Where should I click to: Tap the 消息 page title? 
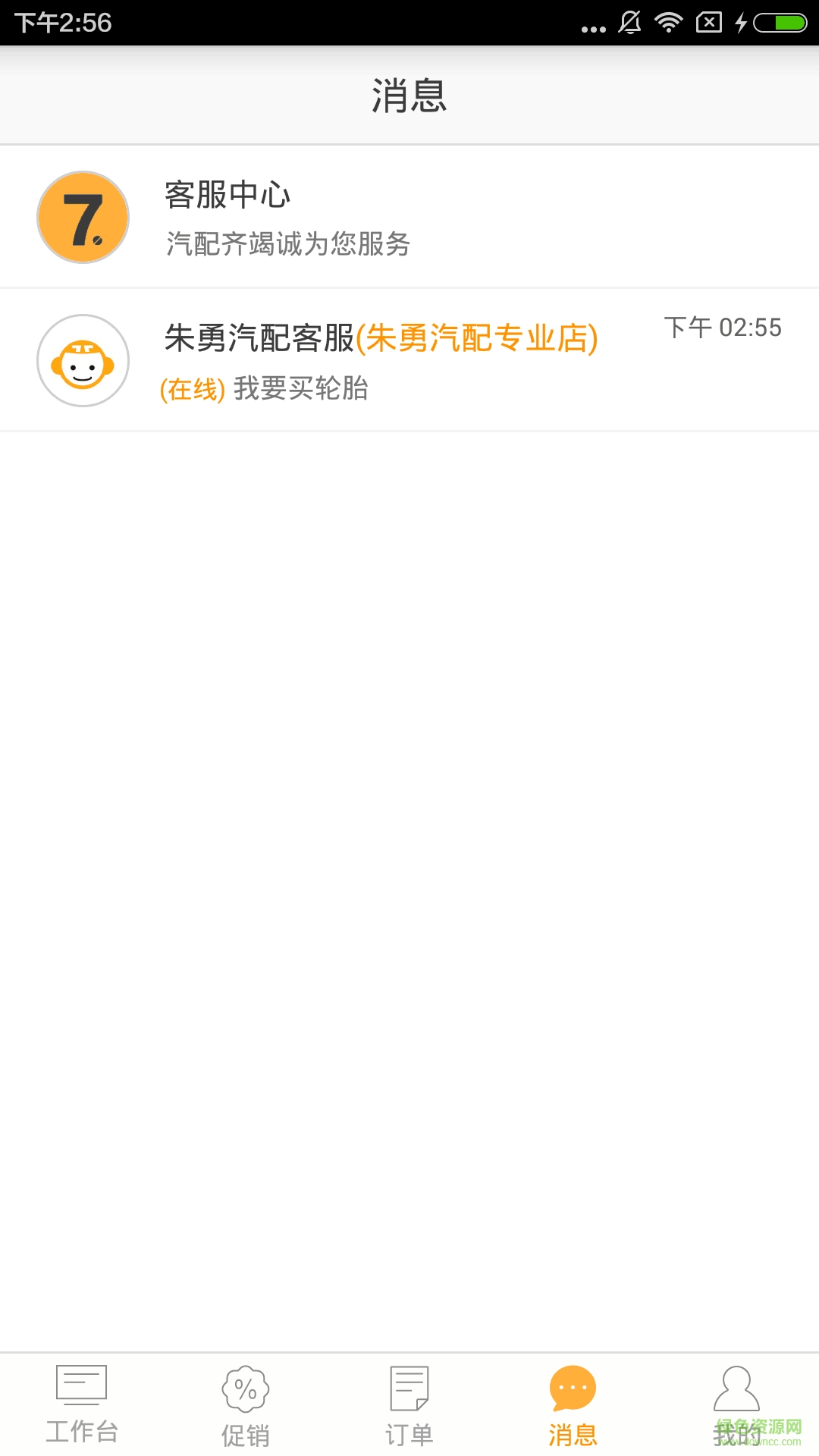[409, 96]
